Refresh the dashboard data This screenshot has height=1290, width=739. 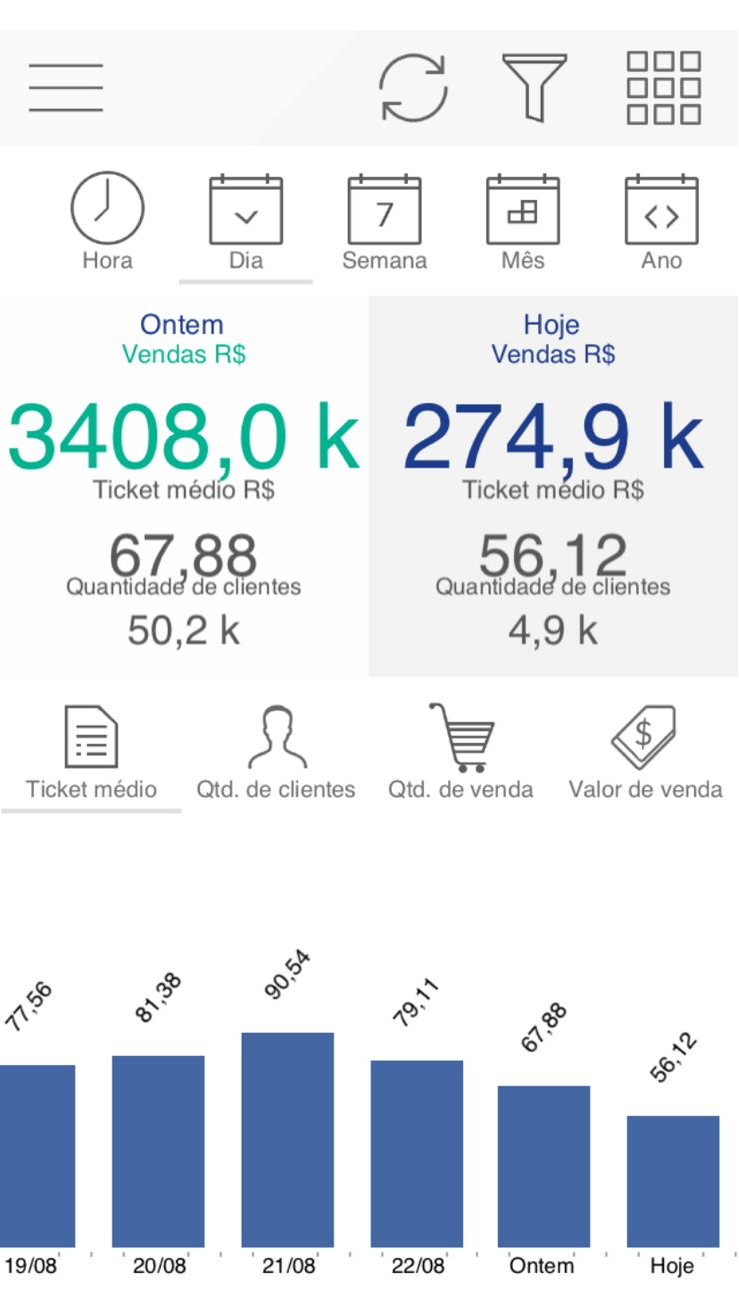coord(413,87)
